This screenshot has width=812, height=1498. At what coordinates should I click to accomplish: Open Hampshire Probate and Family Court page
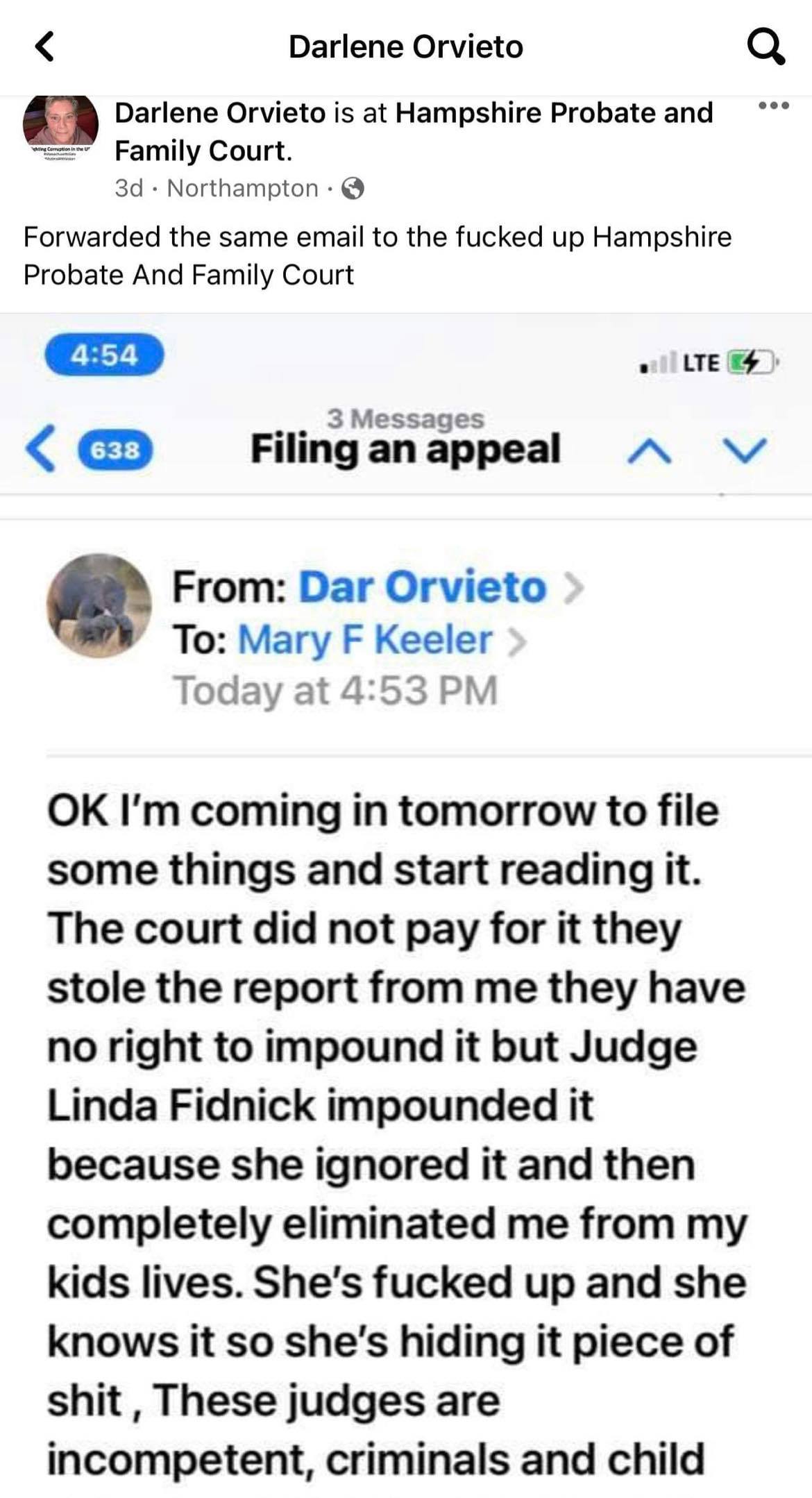(553, 113)
